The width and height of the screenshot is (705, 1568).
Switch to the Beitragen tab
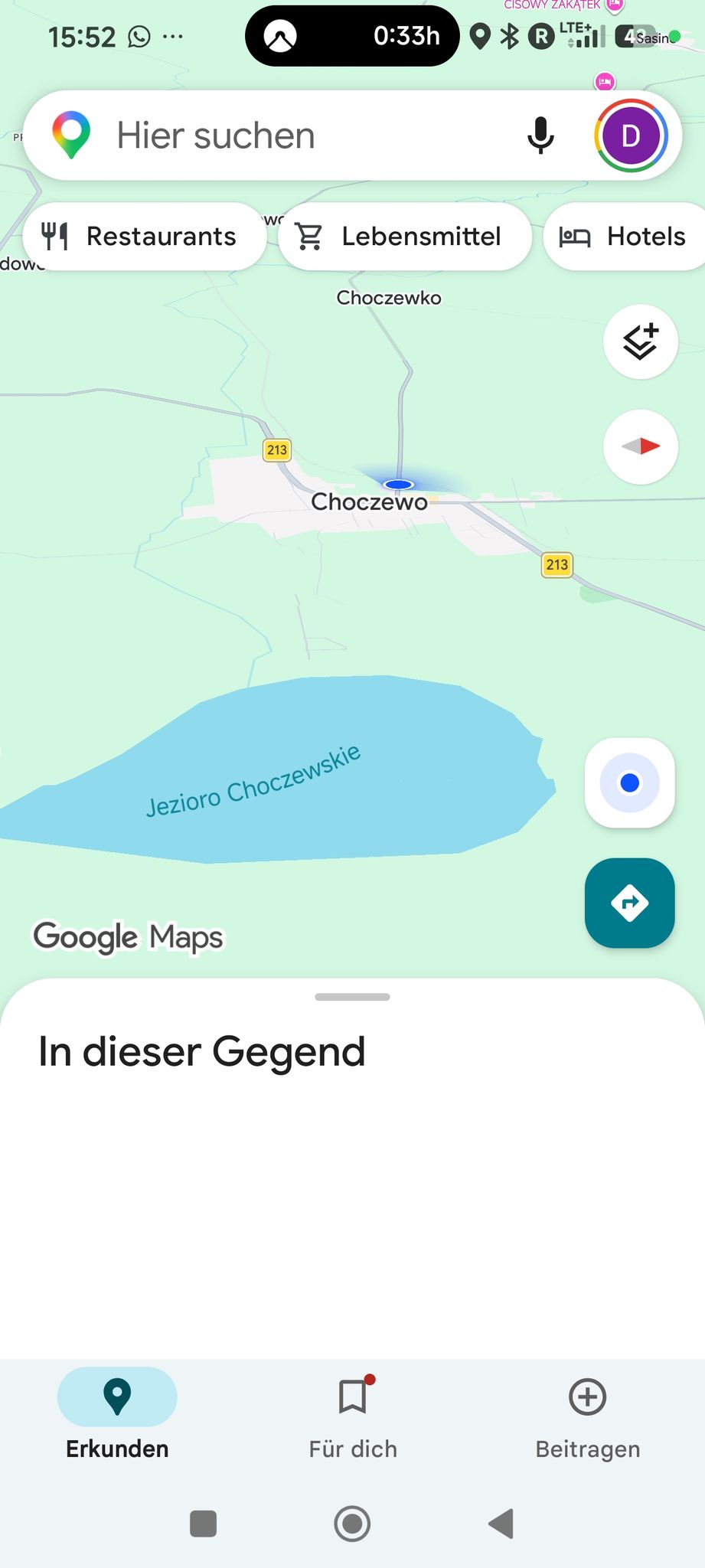click(x=588, y=1416)
